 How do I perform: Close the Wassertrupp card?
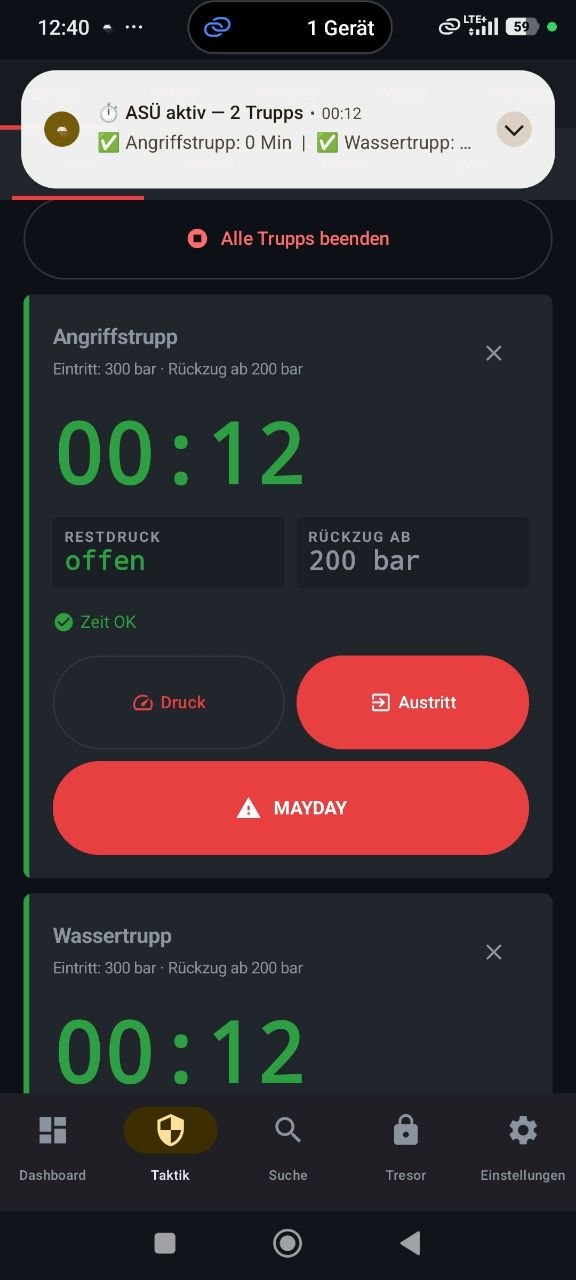(x=494, y=952)
